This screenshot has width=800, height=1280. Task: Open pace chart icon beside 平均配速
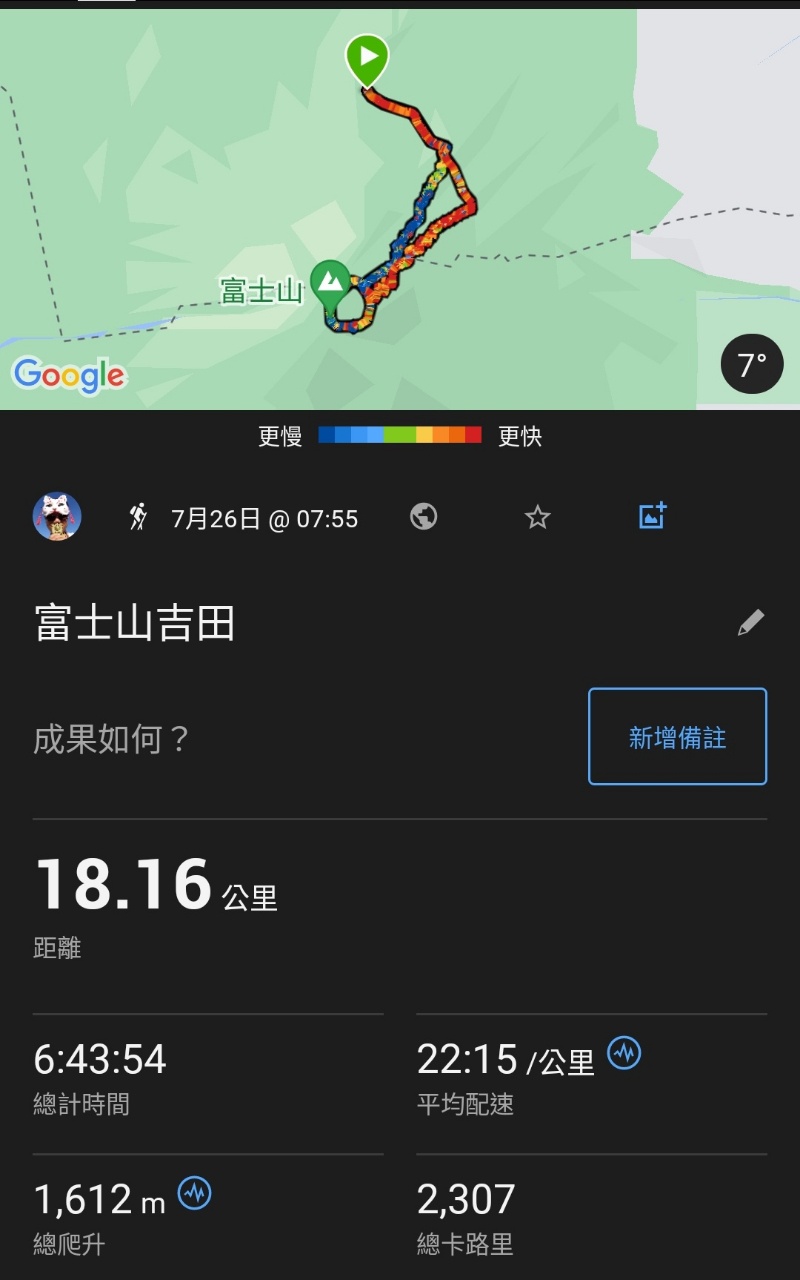point(625,1053)
